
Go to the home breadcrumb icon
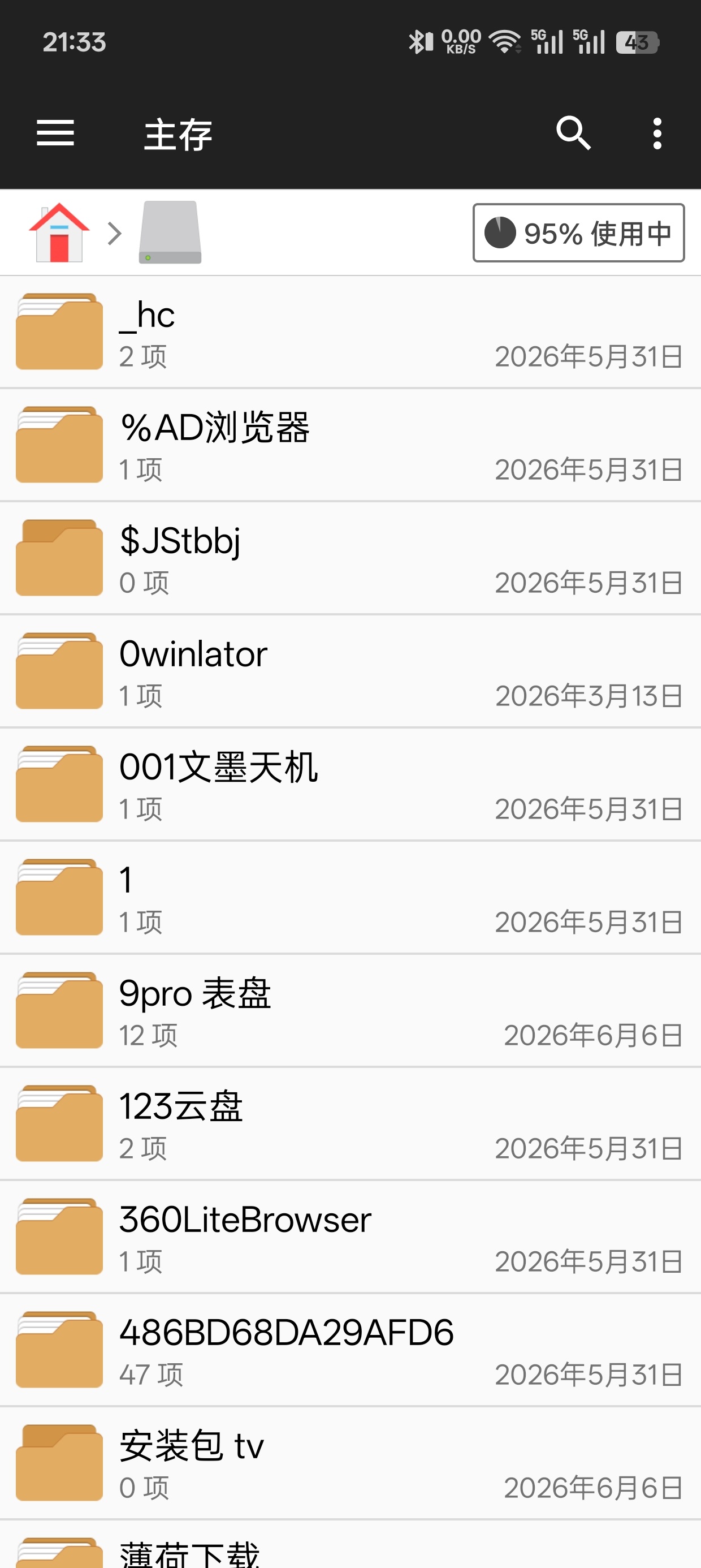tap(59, 232)
